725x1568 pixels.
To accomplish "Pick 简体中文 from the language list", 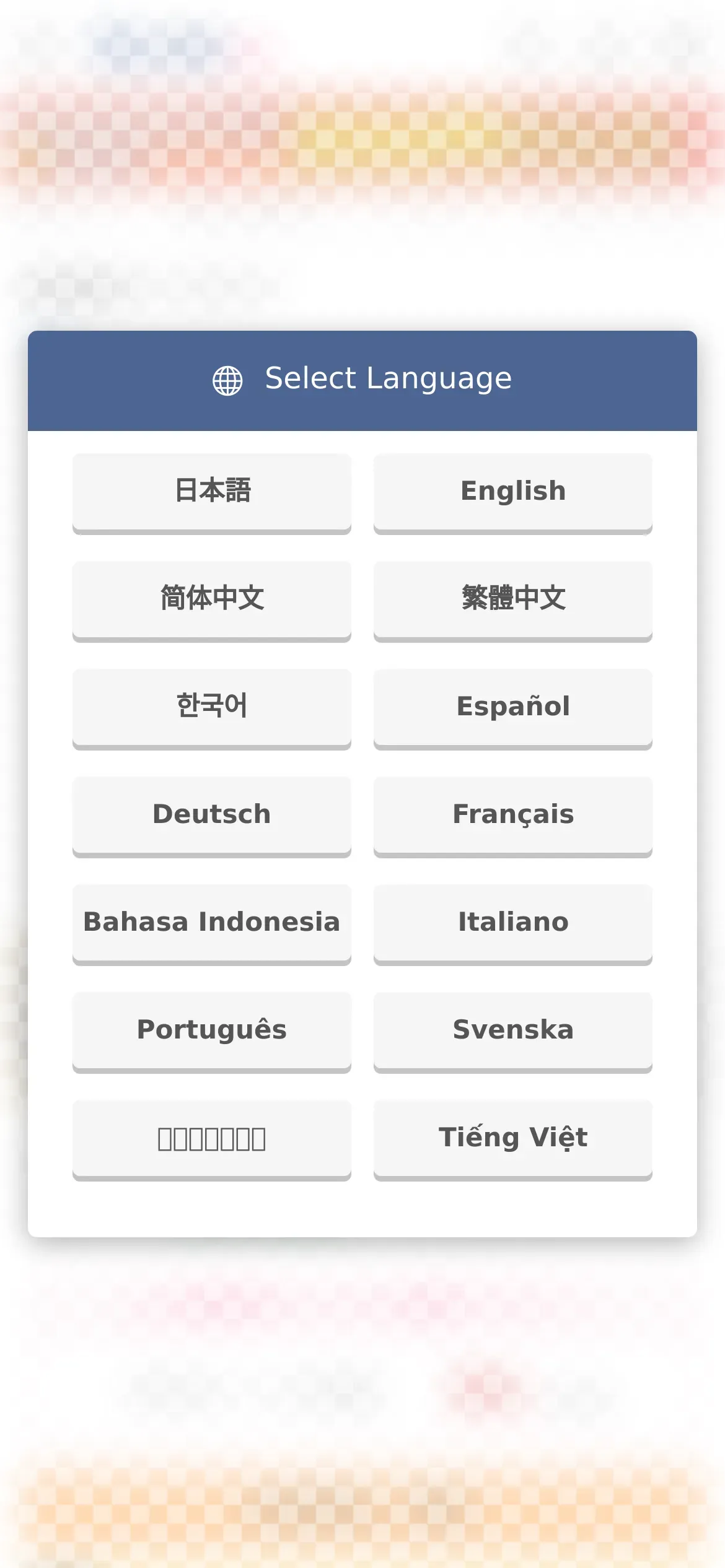I will (212, 601).
